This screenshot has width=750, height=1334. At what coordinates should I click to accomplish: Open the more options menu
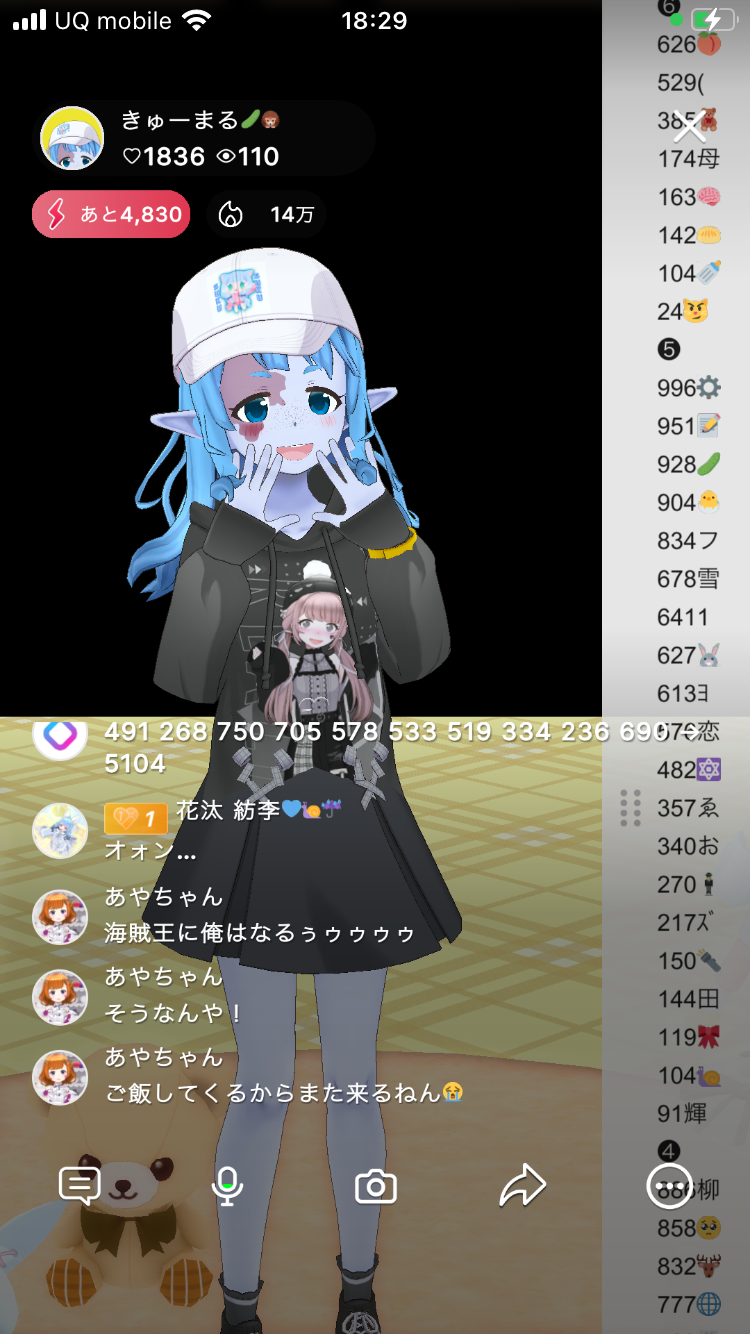[x=668, y=1187]
